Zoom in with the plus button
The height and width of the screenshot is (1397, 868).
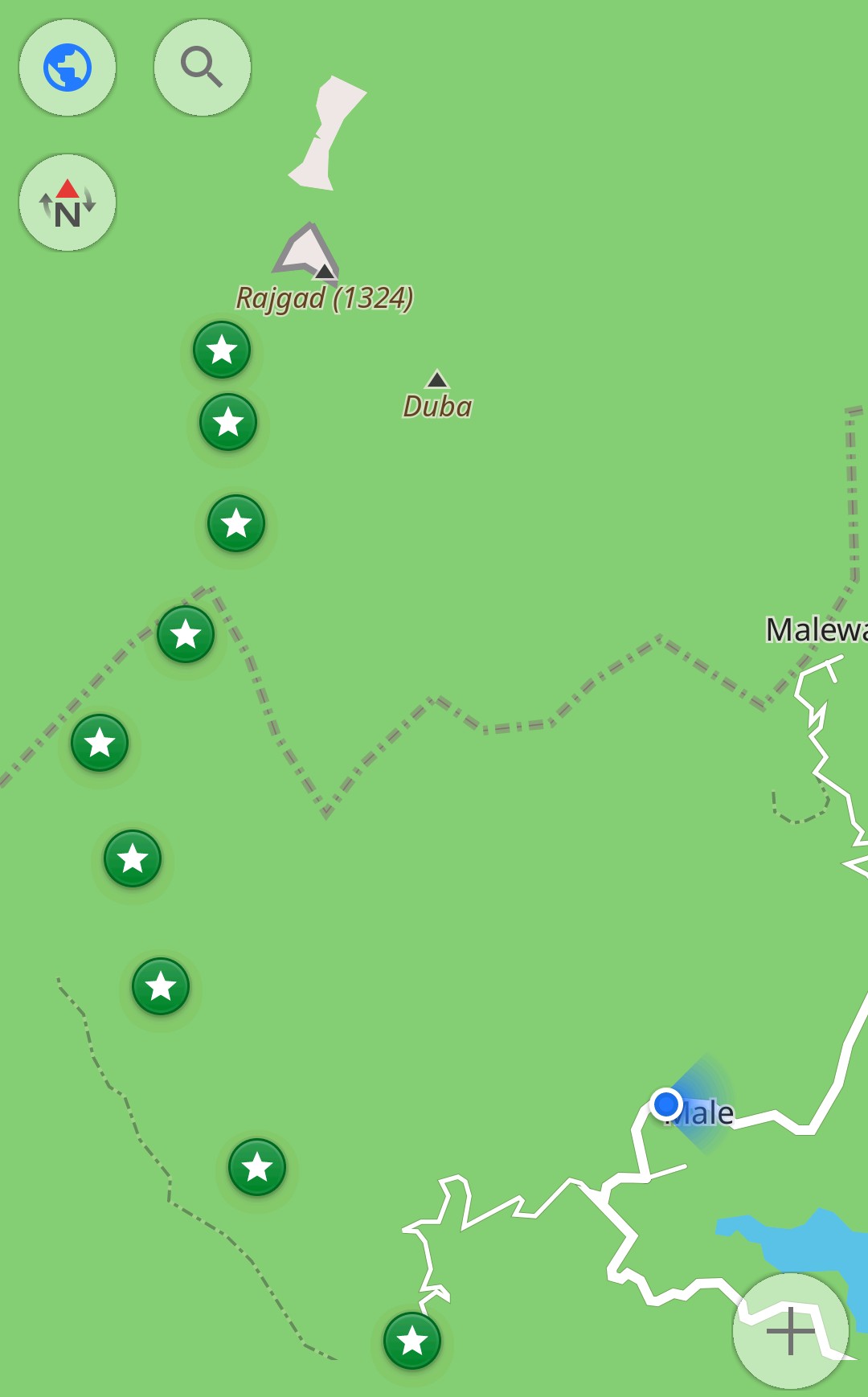791,1331
